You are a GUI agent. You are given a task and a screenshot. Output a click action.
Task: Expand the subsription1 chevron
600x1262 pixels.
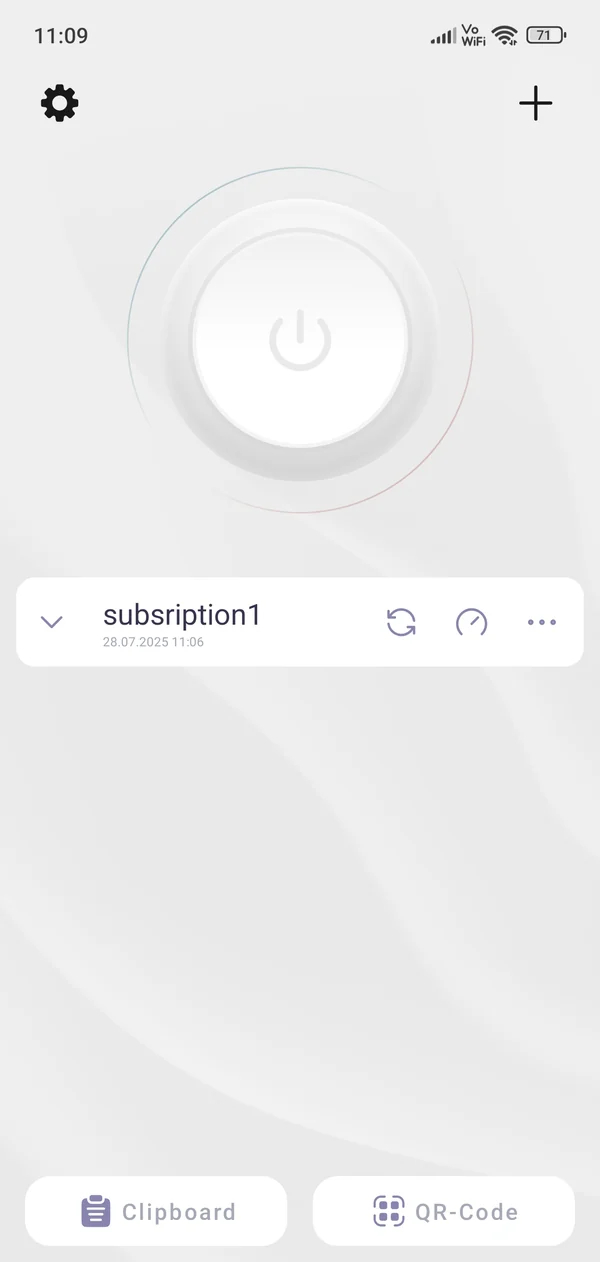point(52,622)
